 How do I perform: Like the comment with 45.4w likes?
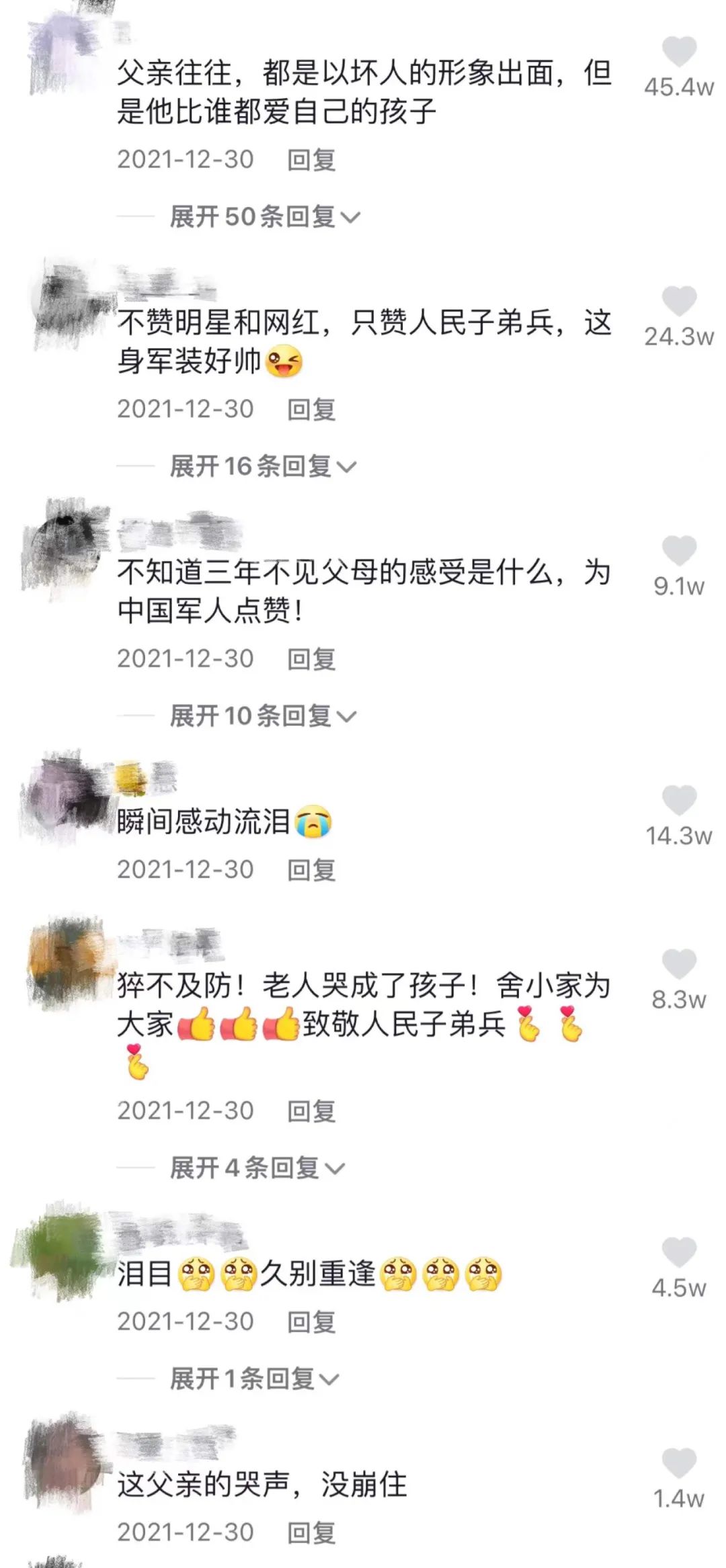click(679, 52)
